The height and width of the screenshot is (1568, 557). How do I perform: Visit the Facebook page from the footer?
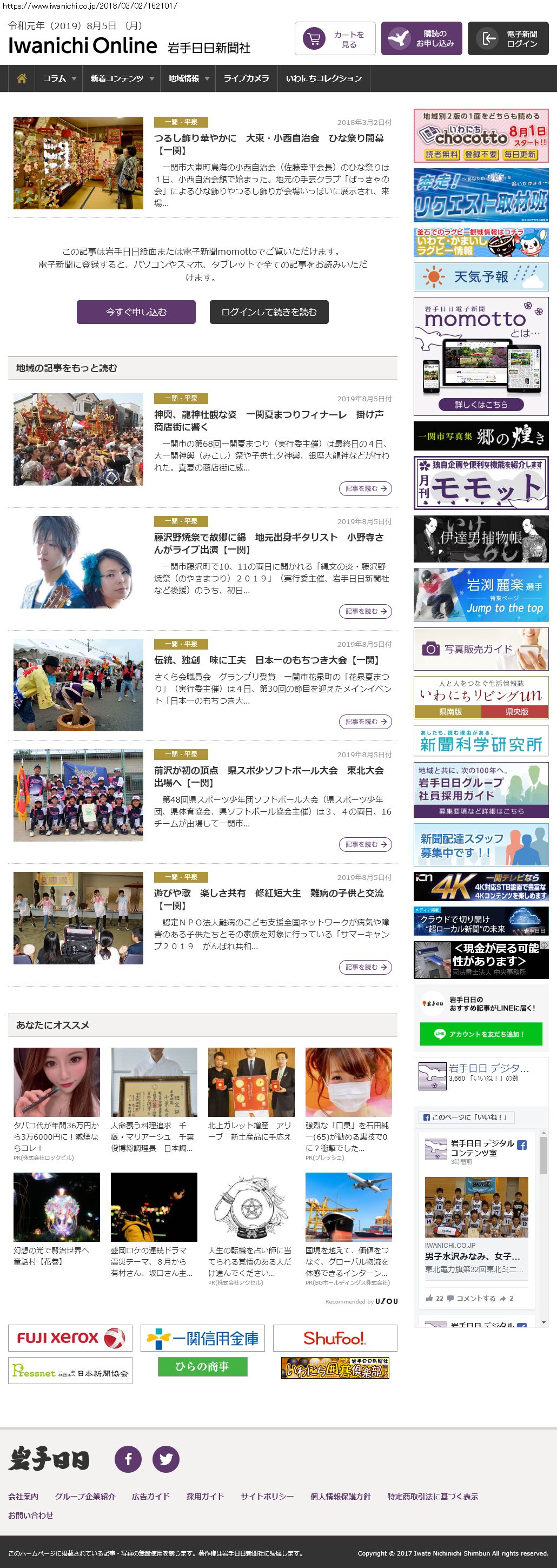click(129, 1459)
